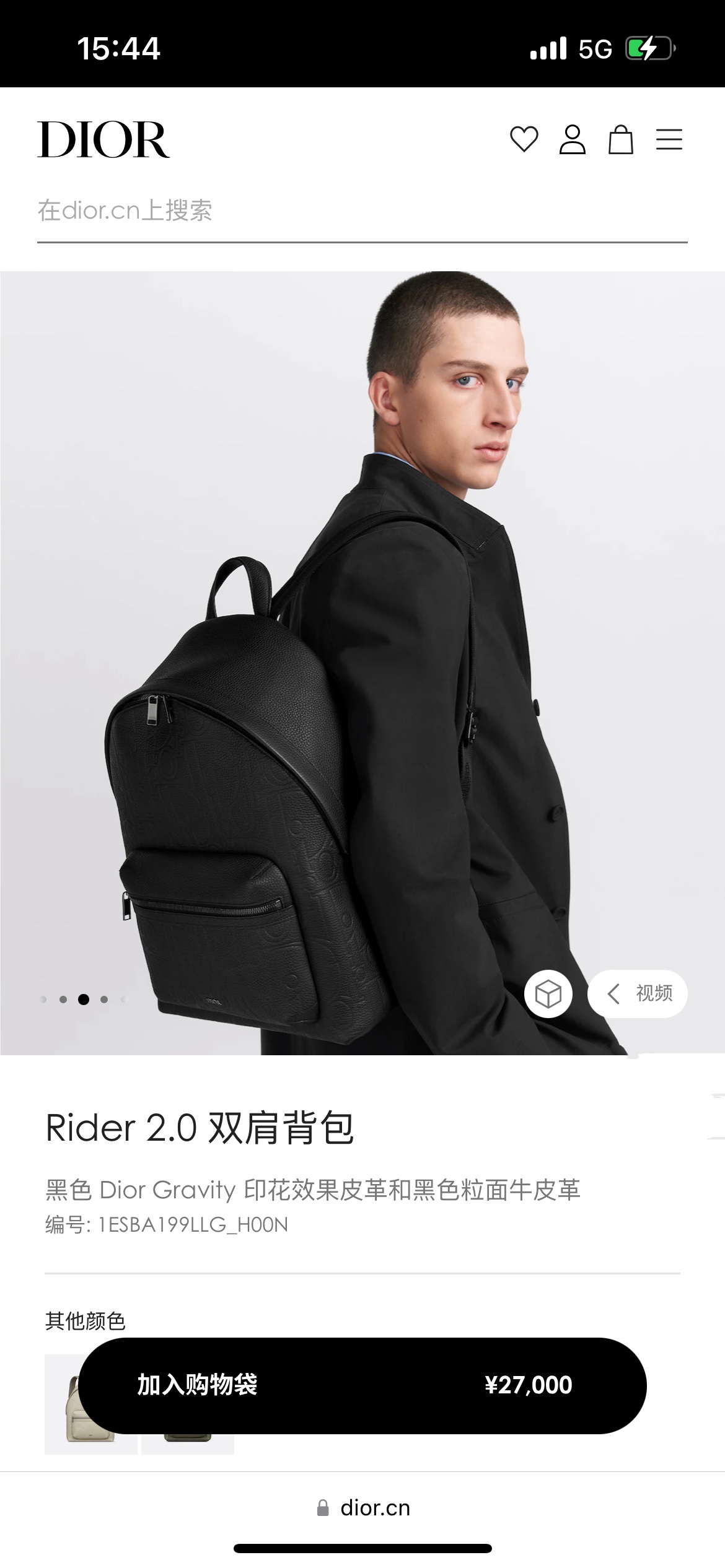
Task: Open the wishlist heart icon
Action: click(524, 139)
